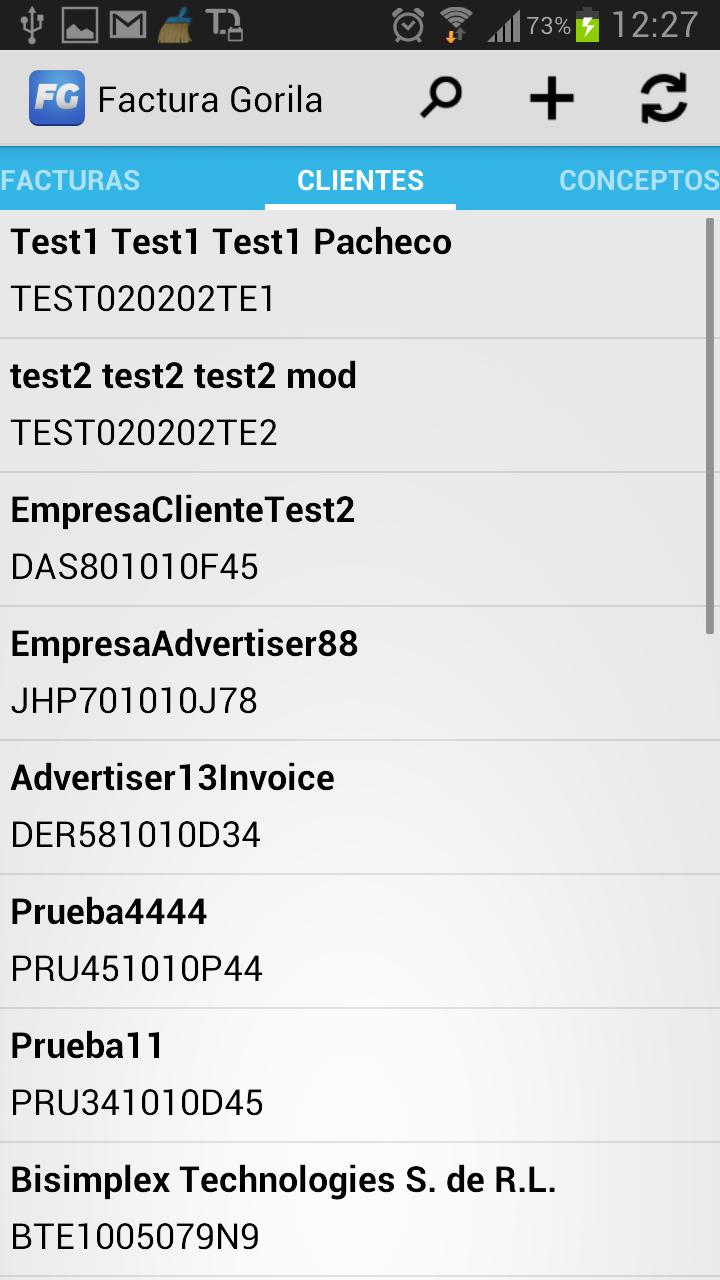Open Bisimplex Technologies S. de R.L.

(x=350, y=1209)
